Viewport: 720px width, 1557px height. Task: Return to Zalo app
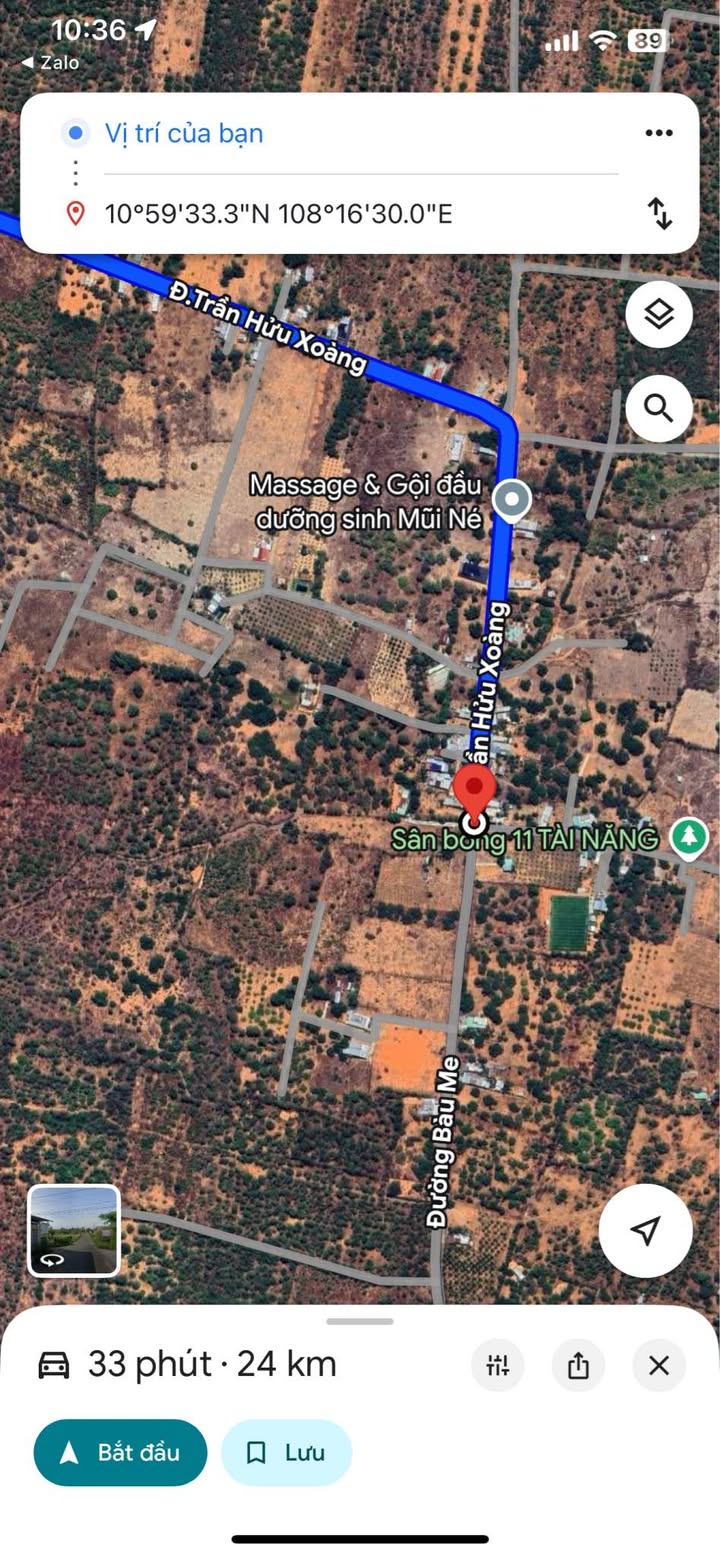(50, 62)
